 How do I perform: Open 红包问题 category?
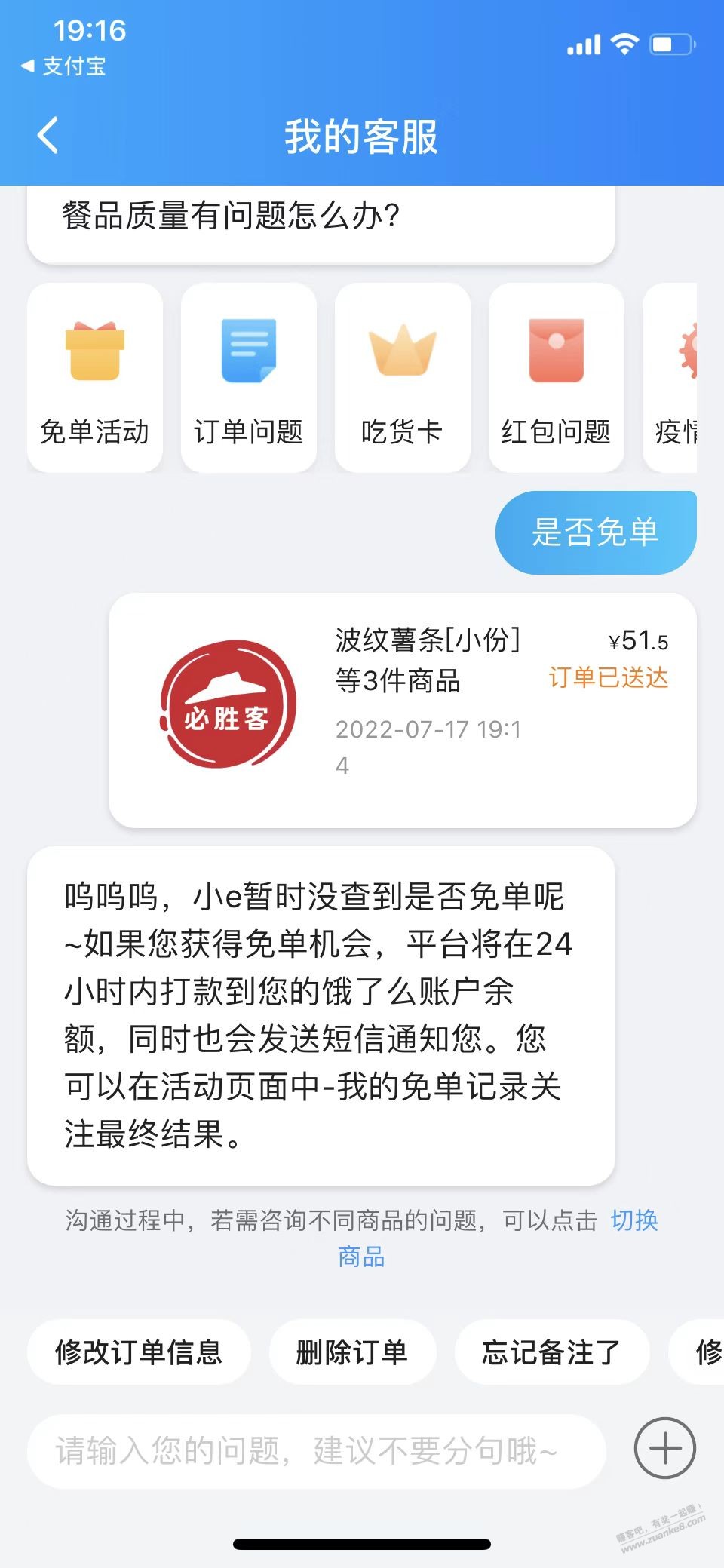(x=557, y=378)
